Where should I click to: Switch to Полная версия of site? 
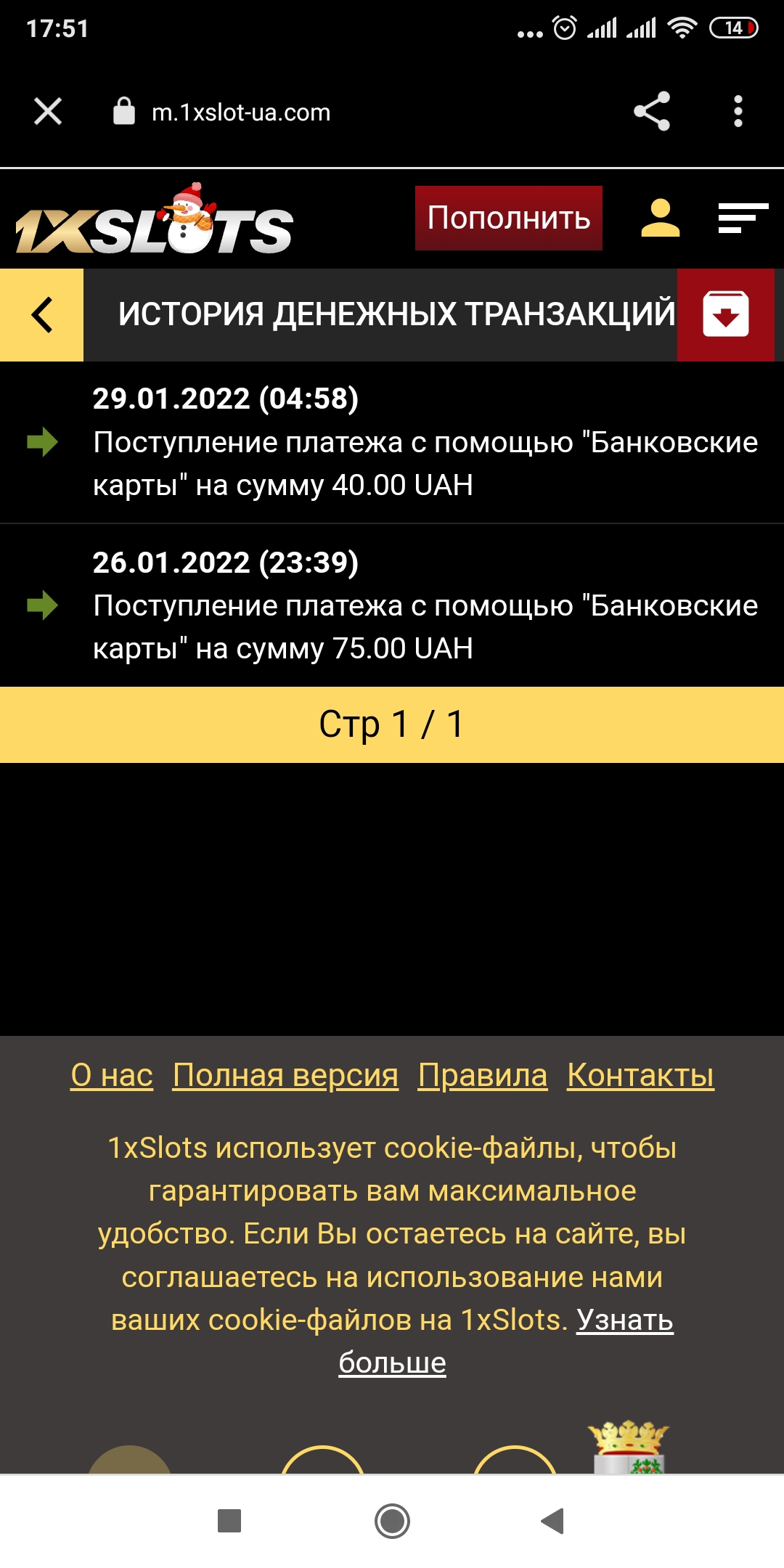[x=285, y=1075]
